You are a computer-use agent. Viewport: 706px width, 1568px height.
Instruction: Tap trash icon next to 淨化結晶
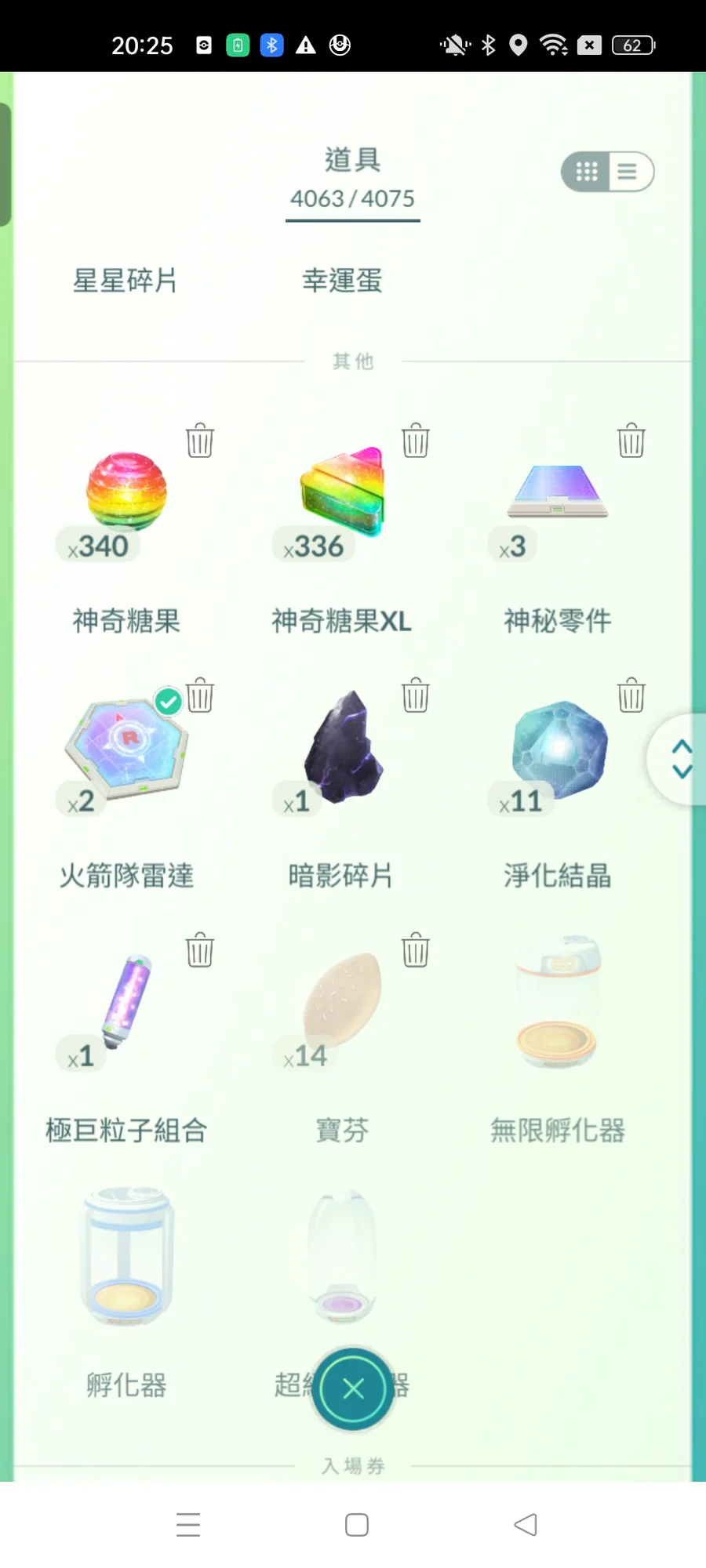pyautogui.click(x=631, y=695)
